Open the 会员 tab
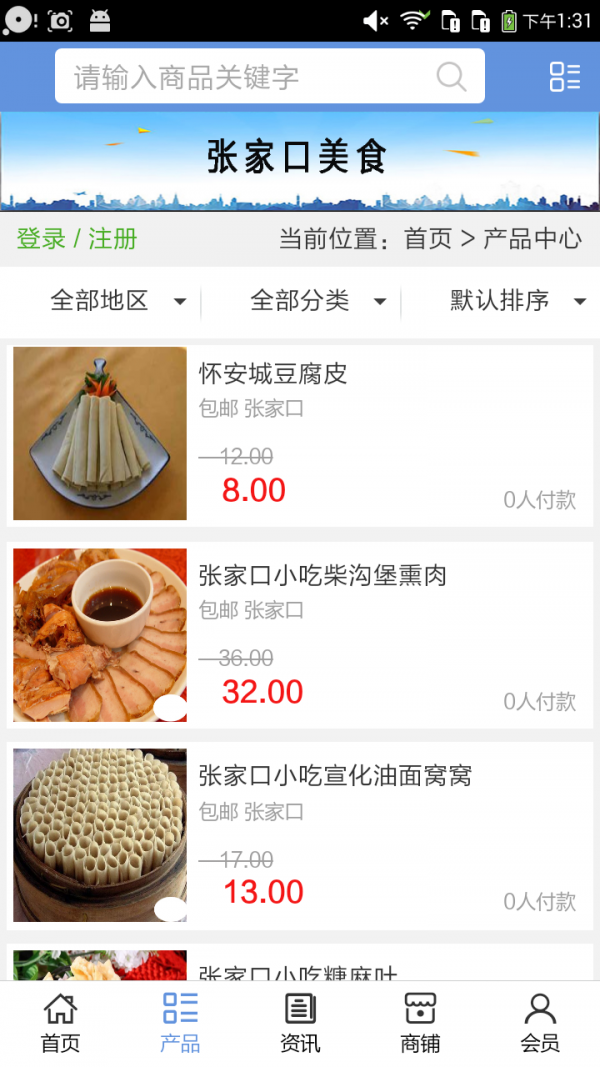This screenshot has width=600, height=1067. click(x=540, y=1023)
